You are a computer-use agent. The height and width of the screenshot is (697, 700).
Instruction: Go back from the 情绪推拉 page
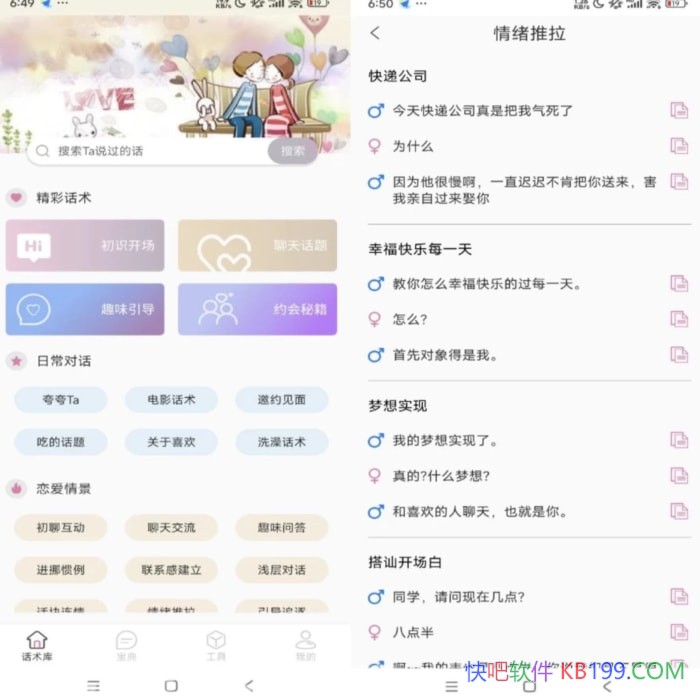point(375,33)
